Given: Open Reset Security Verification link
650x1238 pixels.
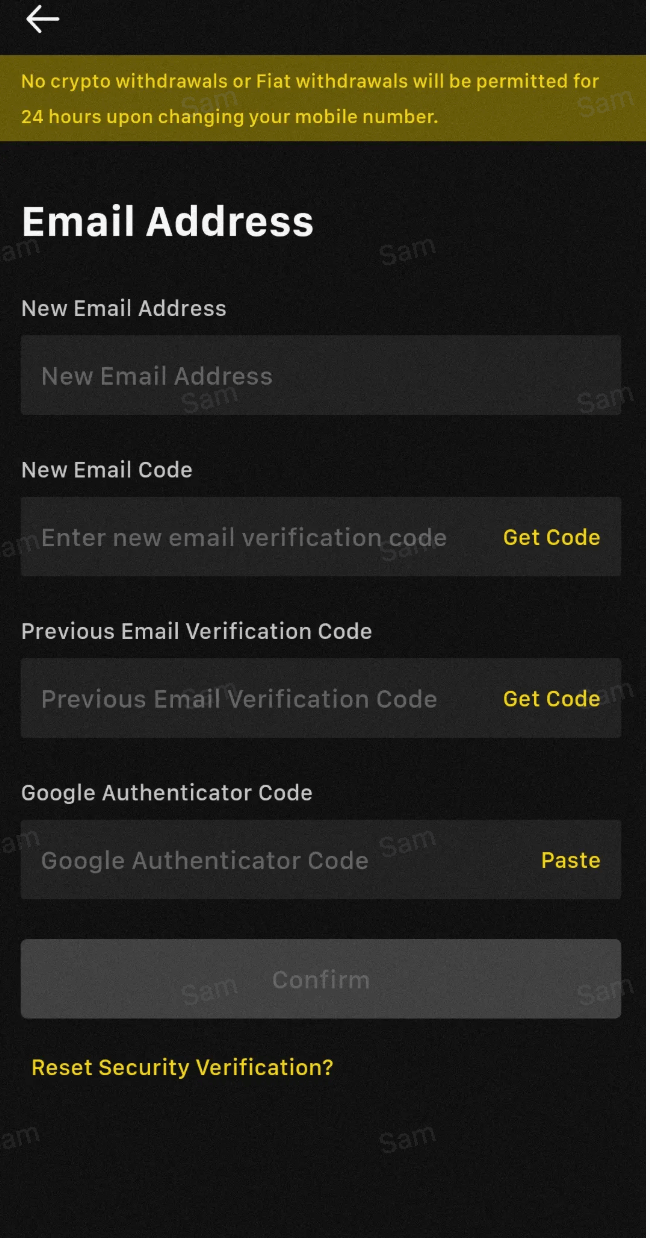Looking at the screenshot, I should [x=182, y=1067].
